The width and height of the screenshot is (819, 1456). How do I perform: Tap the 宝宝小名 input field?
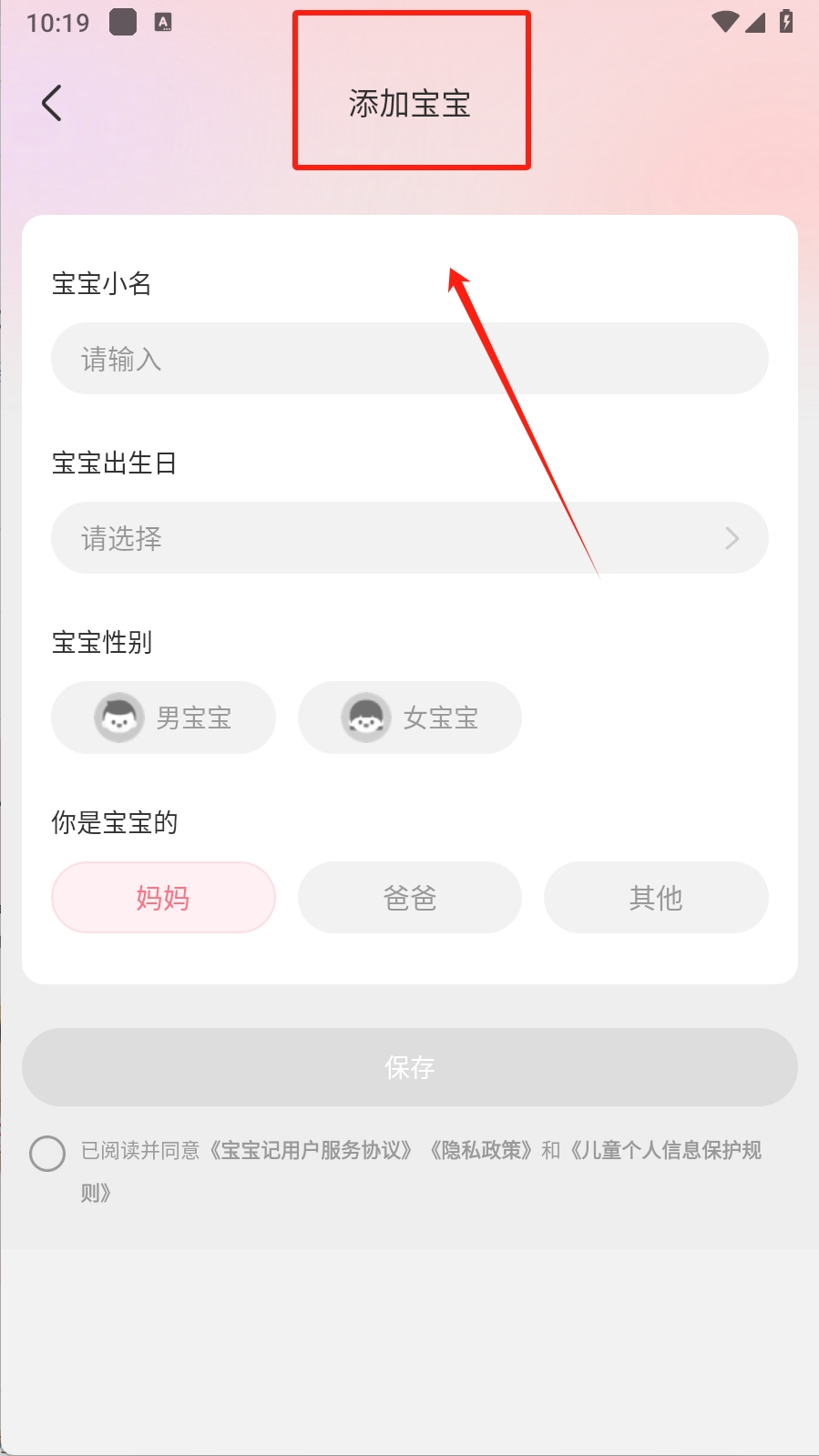tap(409, 359)
